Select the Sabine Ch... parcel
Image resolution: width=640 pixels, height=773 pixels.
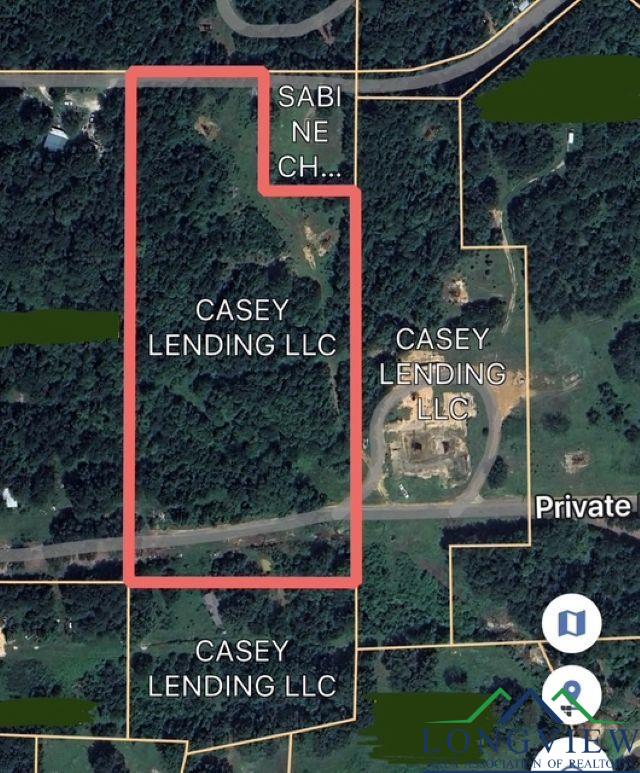pos(308,133)
